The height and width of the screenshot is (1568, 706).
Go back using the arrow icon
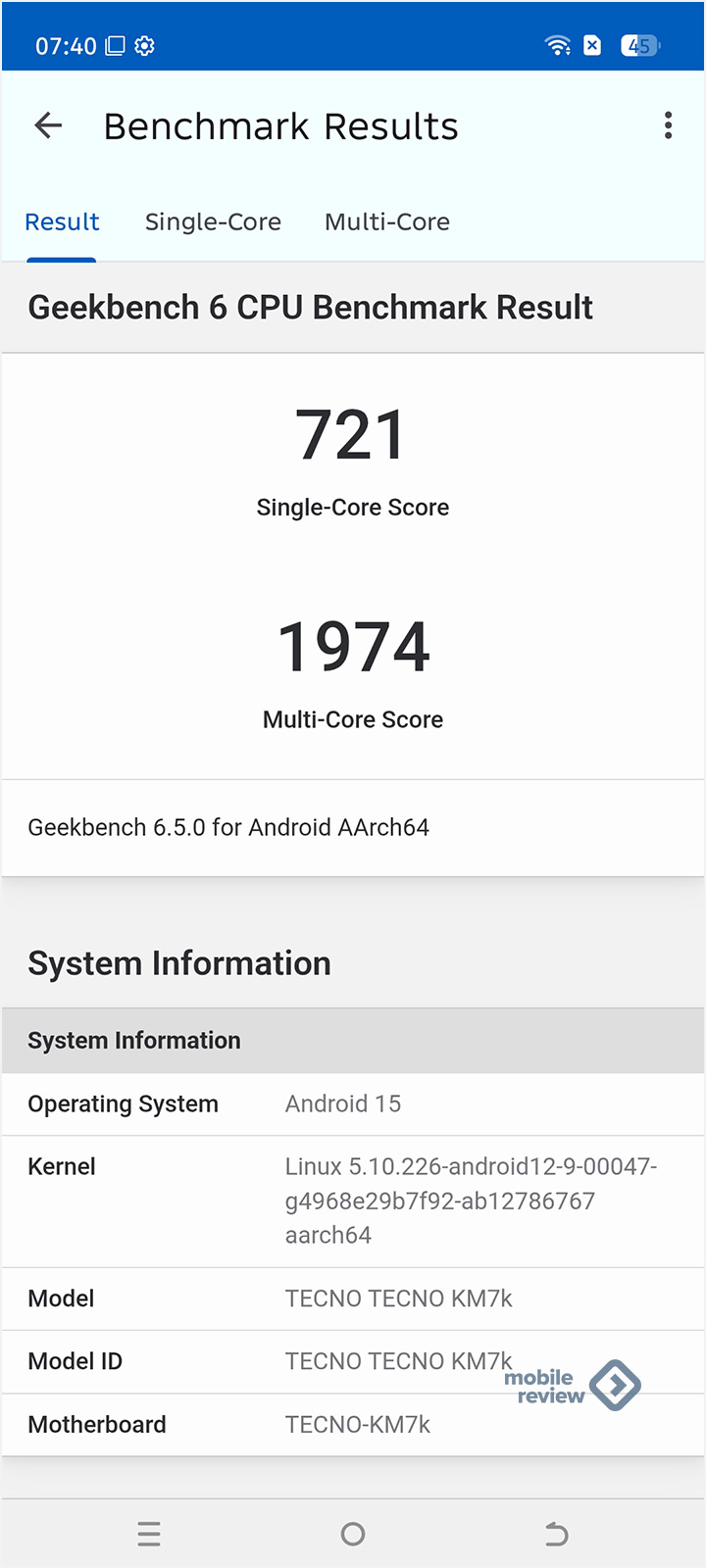pyautogui.click(x=48, y=125)
